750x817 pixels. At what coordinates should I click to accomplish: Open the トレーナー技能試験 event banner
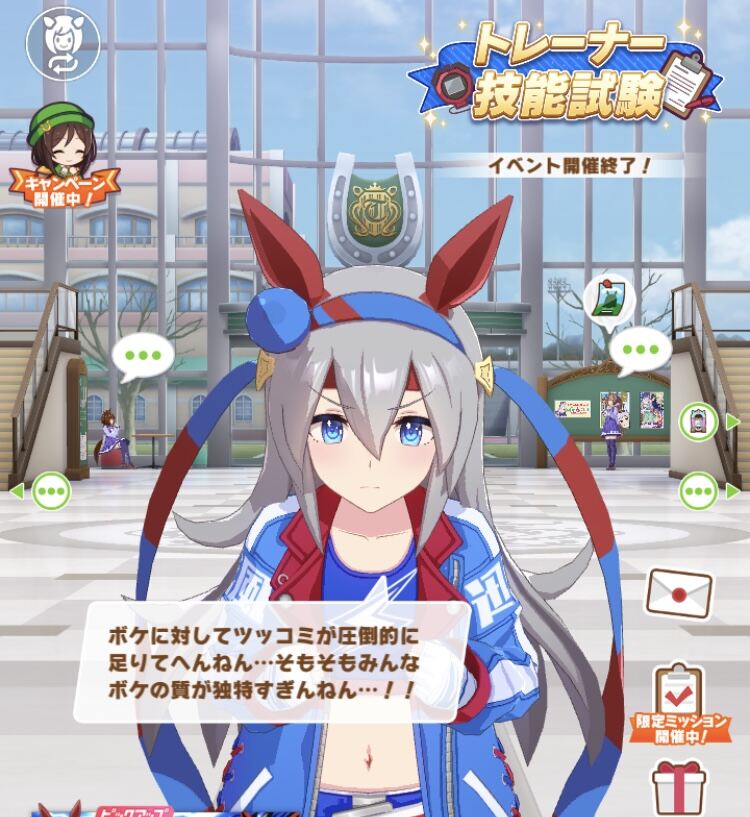[x=565, y=73]
